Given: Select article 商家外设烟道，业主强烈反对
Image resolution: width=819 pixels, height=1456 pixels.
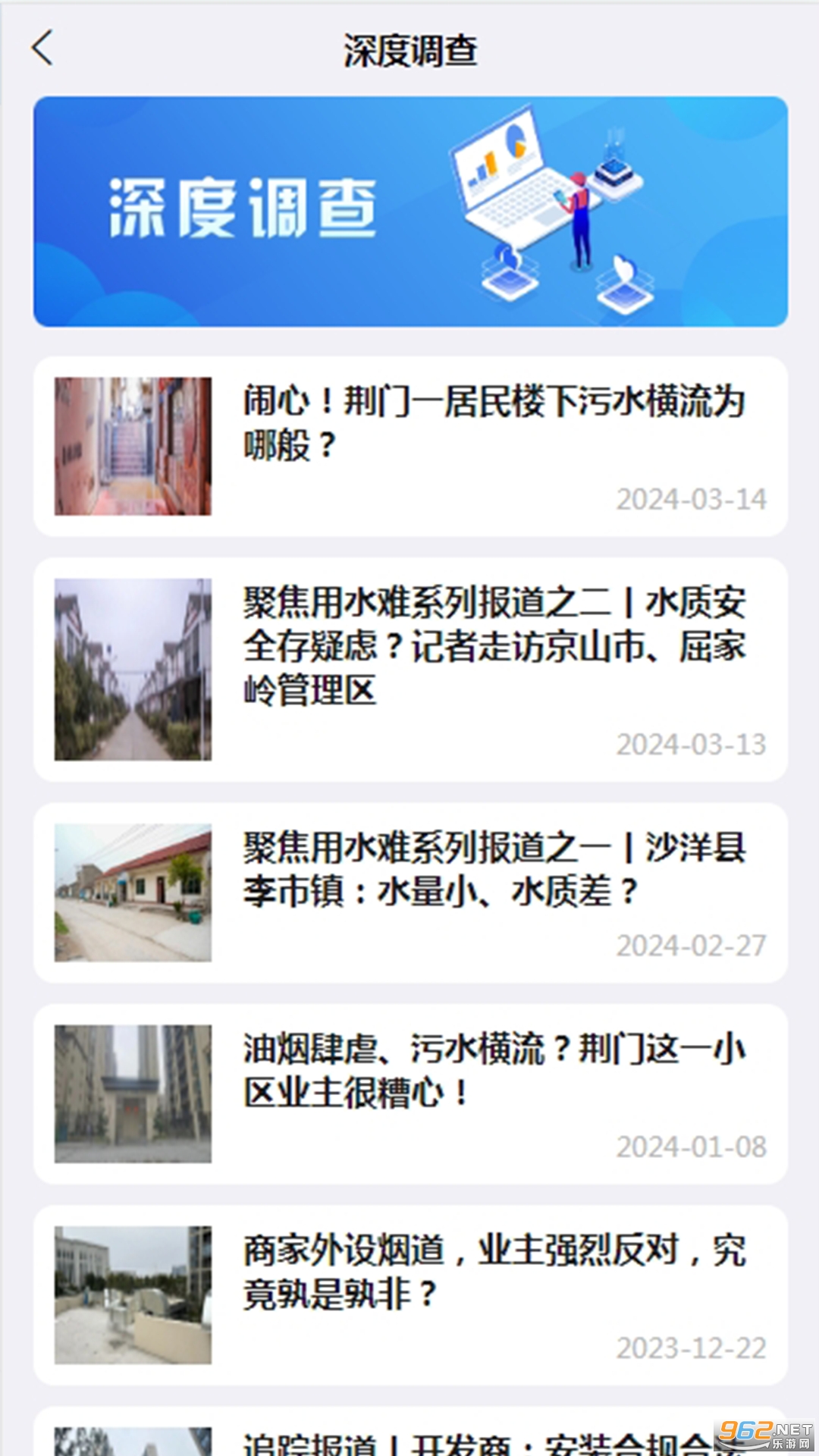Looking at the screenshot, I should [x=493, y=1271].
